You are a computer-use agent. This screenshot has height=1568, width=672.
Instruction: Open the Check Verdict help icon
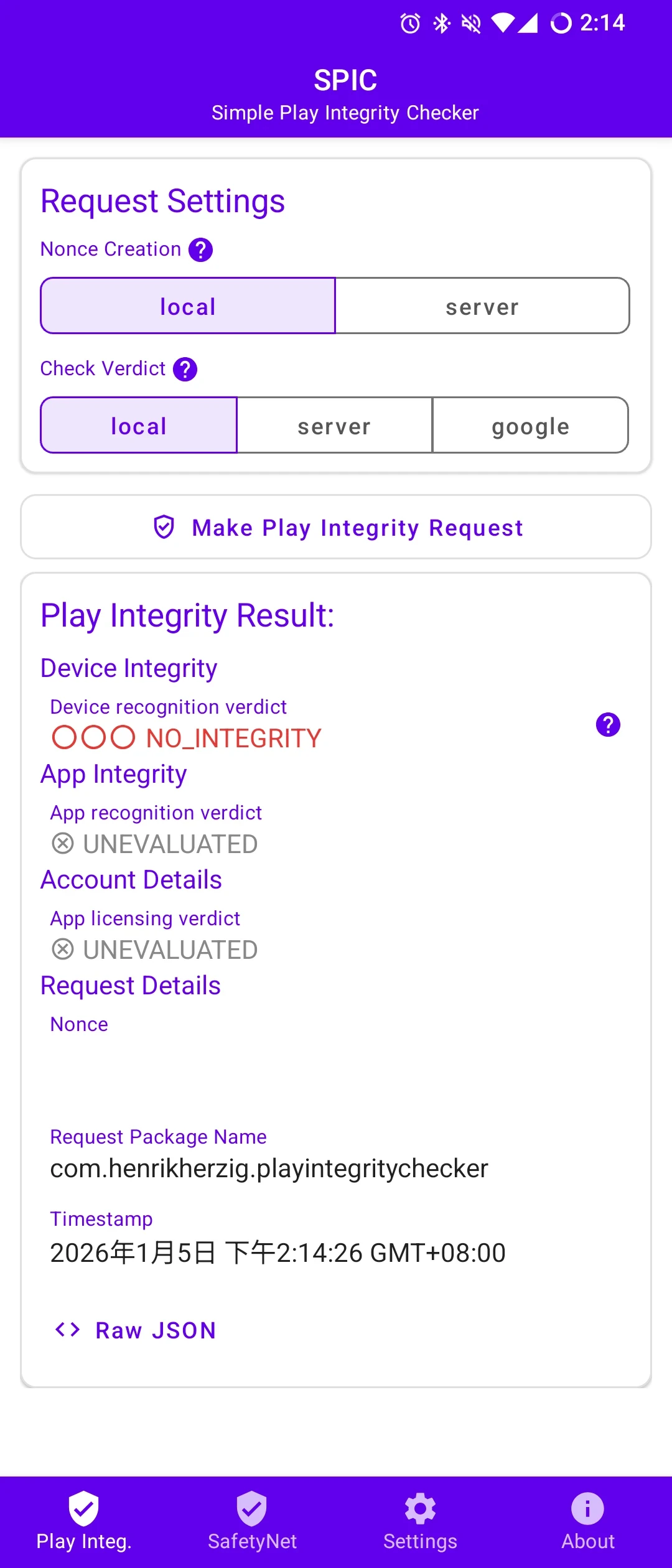185,370
